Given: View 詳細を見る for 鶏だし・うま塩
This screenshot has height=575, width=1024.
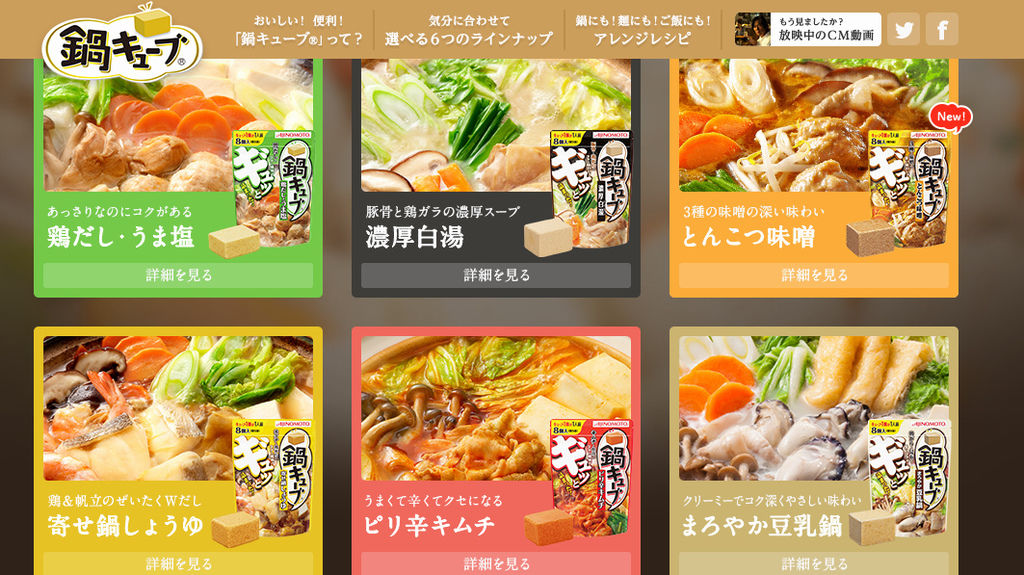Looking at the screenshot, I should click(178, 275).
